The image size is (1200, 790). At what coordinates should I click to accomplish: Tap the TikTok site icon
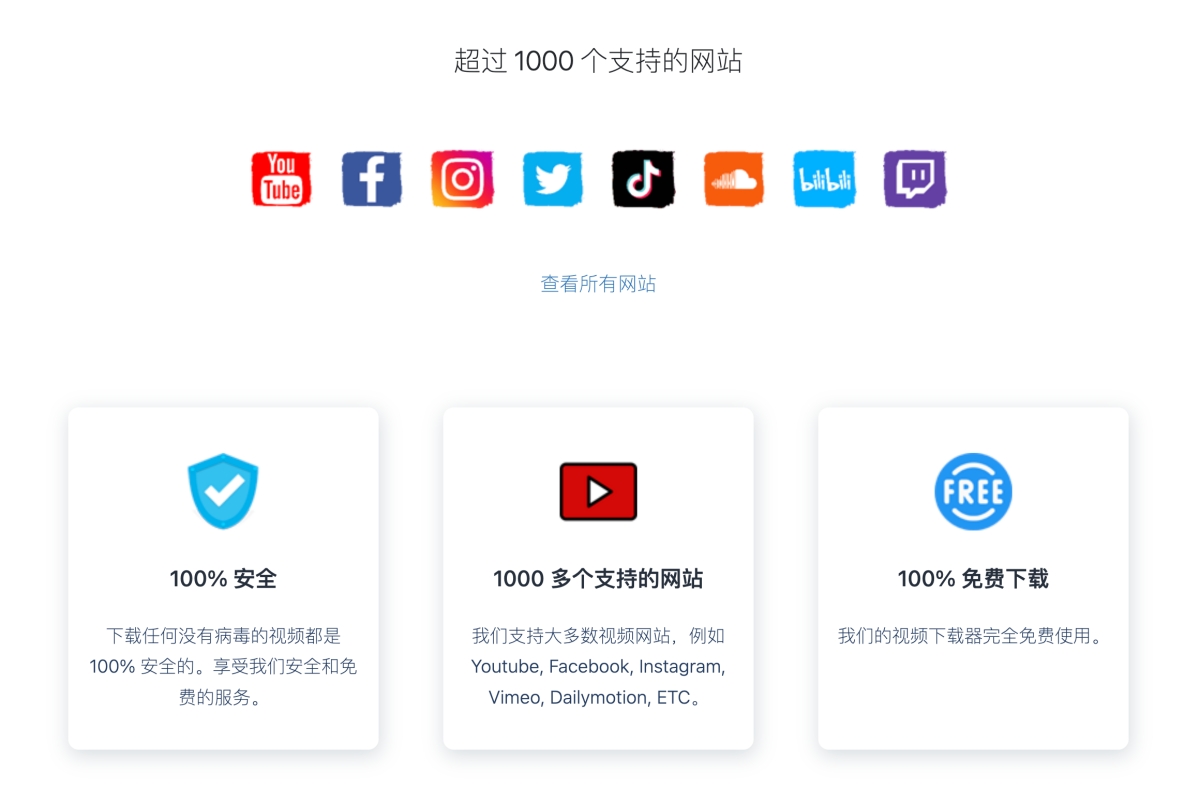click(643, 179)
